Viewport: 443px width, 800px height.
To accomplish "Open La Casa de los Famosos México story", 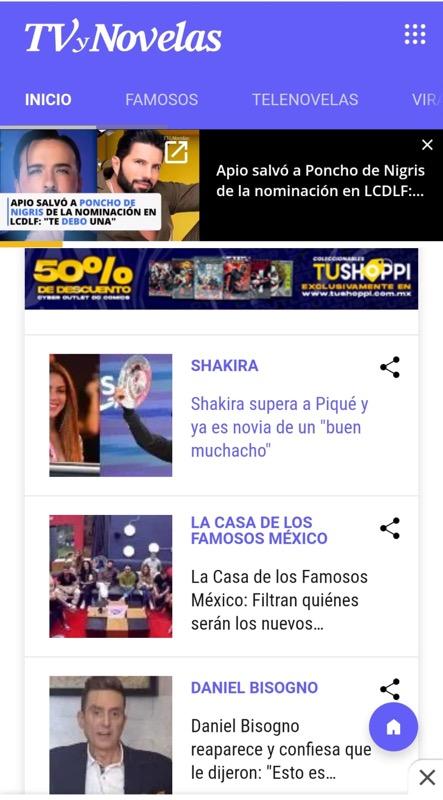I will click(280, 600).
